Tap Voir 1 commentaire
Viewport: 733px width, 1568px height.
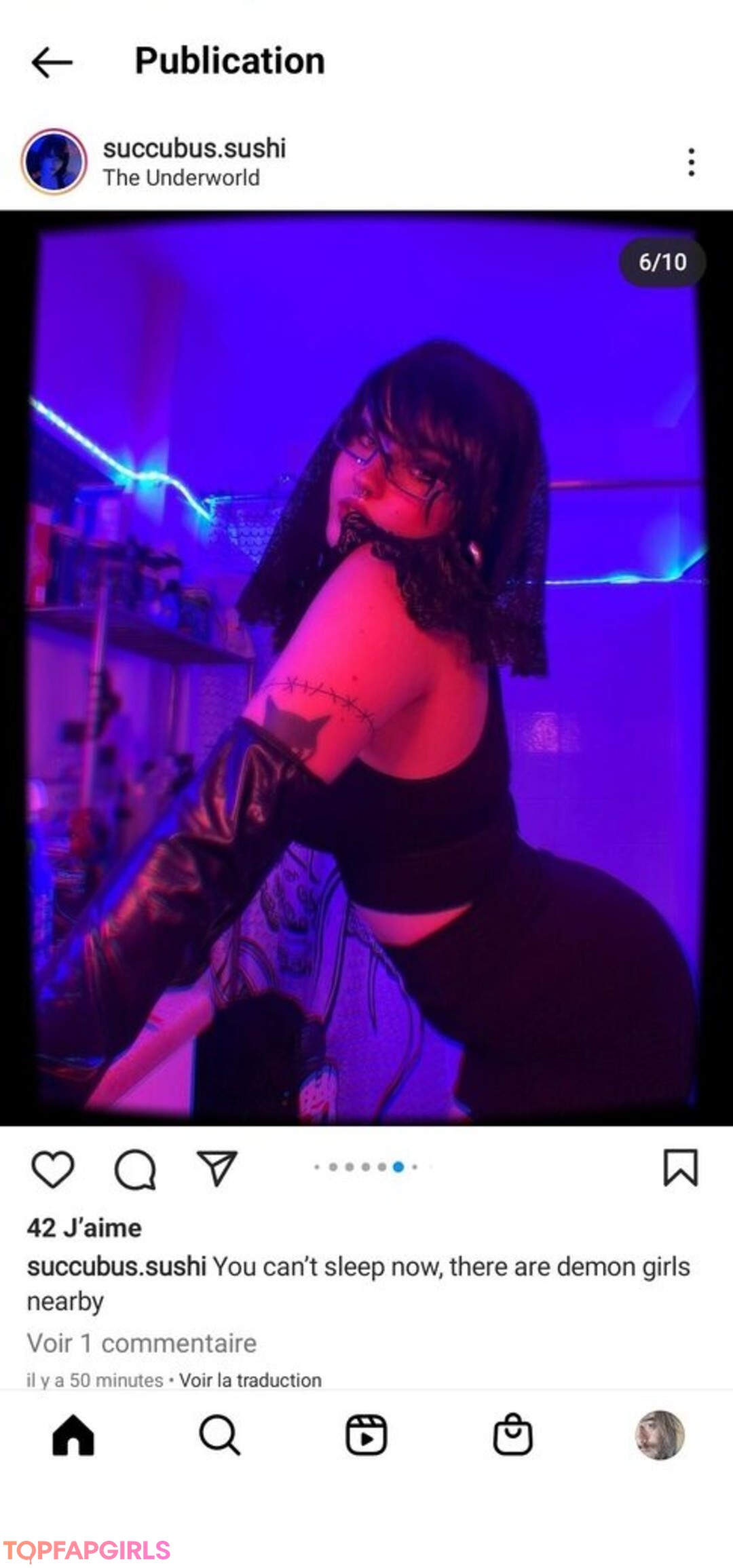tap(142, 1343)
